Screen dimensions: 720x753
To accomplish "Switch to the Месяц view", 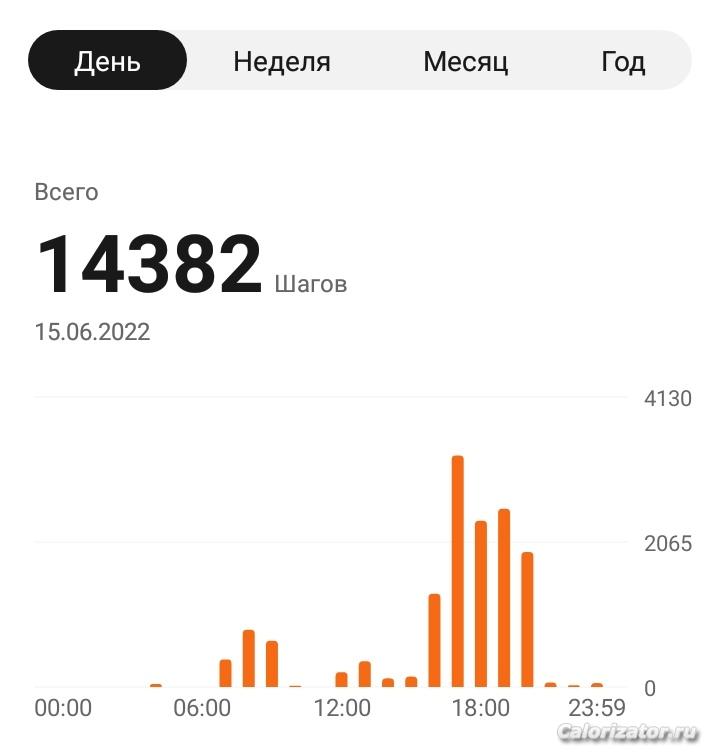I will [x=465, y=62].
